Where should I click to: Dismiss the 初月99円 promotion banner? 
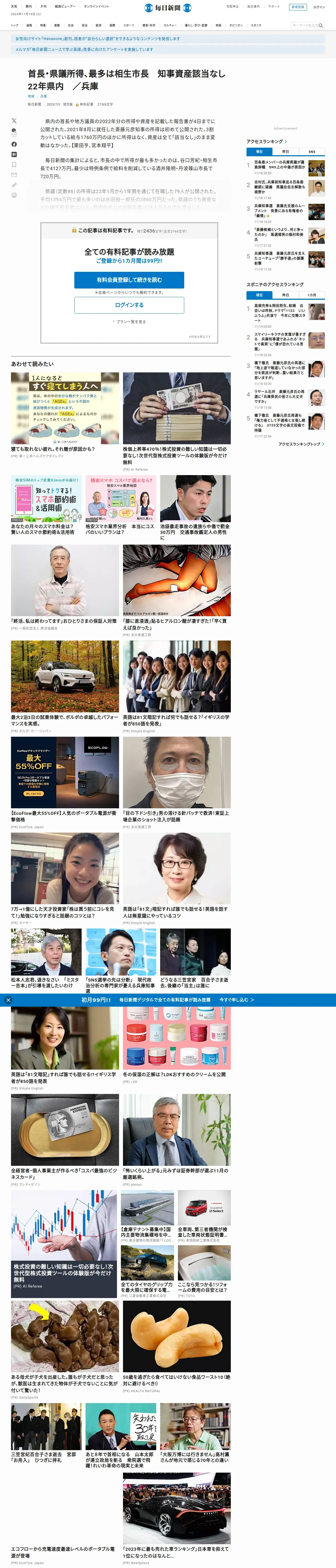(8, 1000)
